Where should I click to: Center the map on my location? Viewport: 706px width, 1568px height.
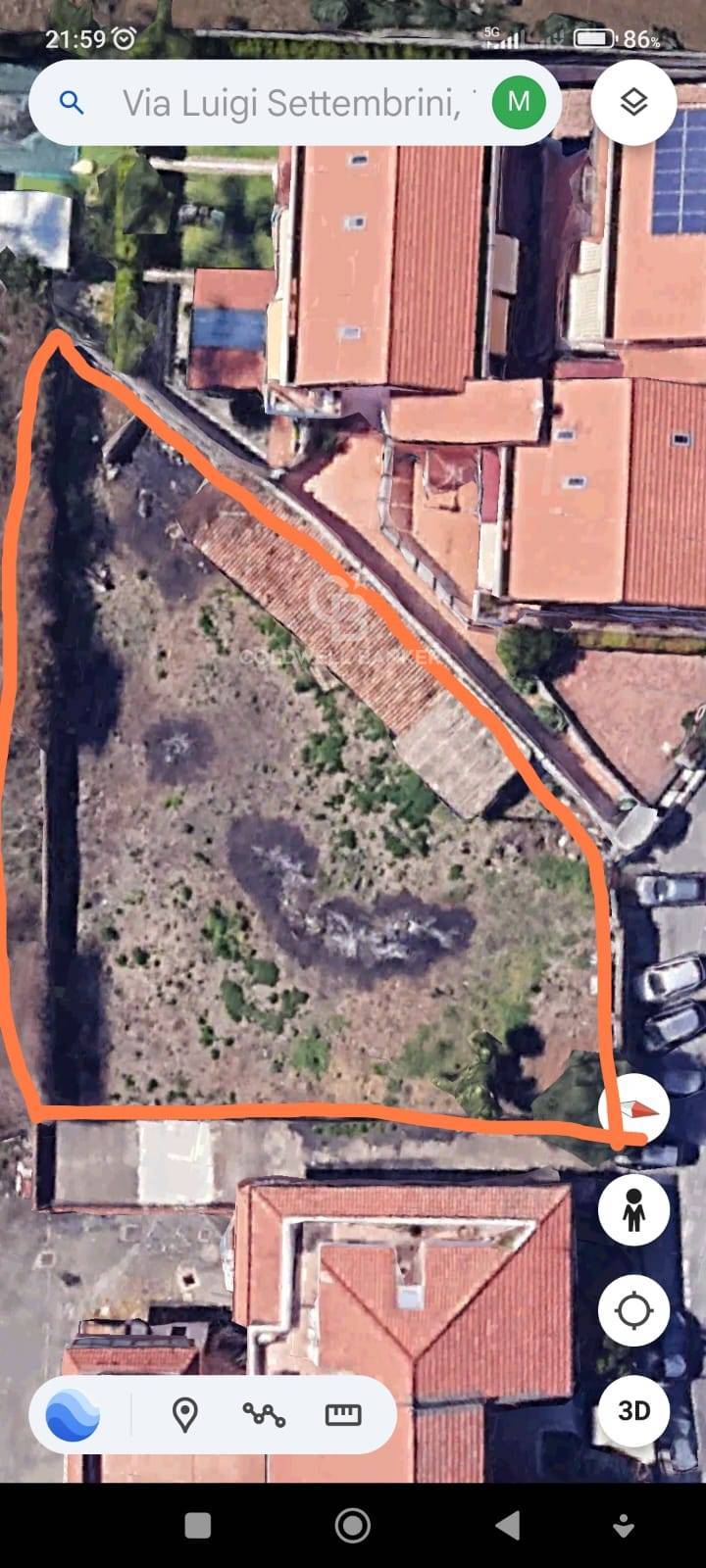(x=634, y=1310)
